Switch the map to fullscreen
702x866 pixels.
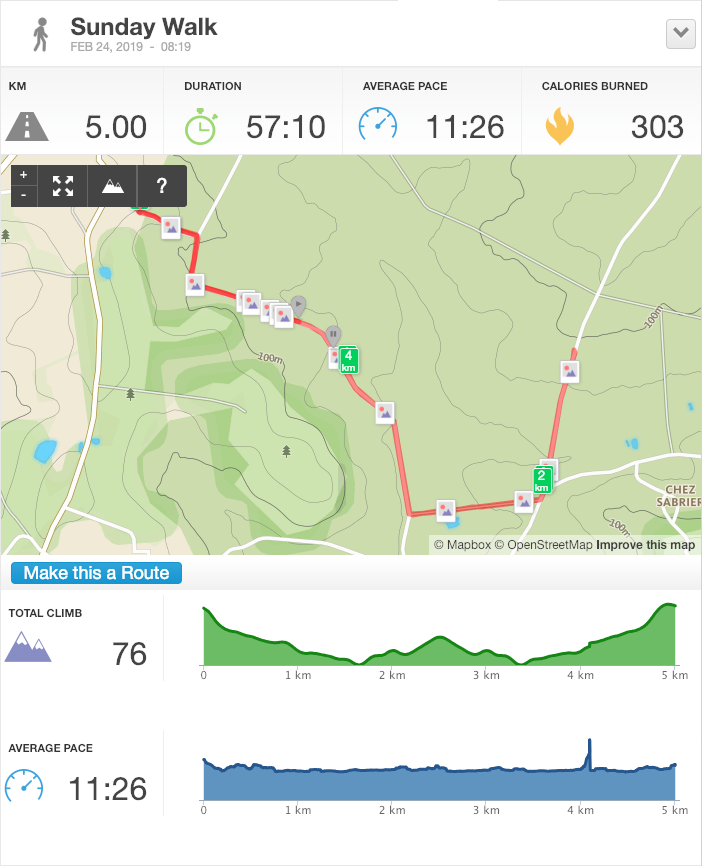pos(63,185)
